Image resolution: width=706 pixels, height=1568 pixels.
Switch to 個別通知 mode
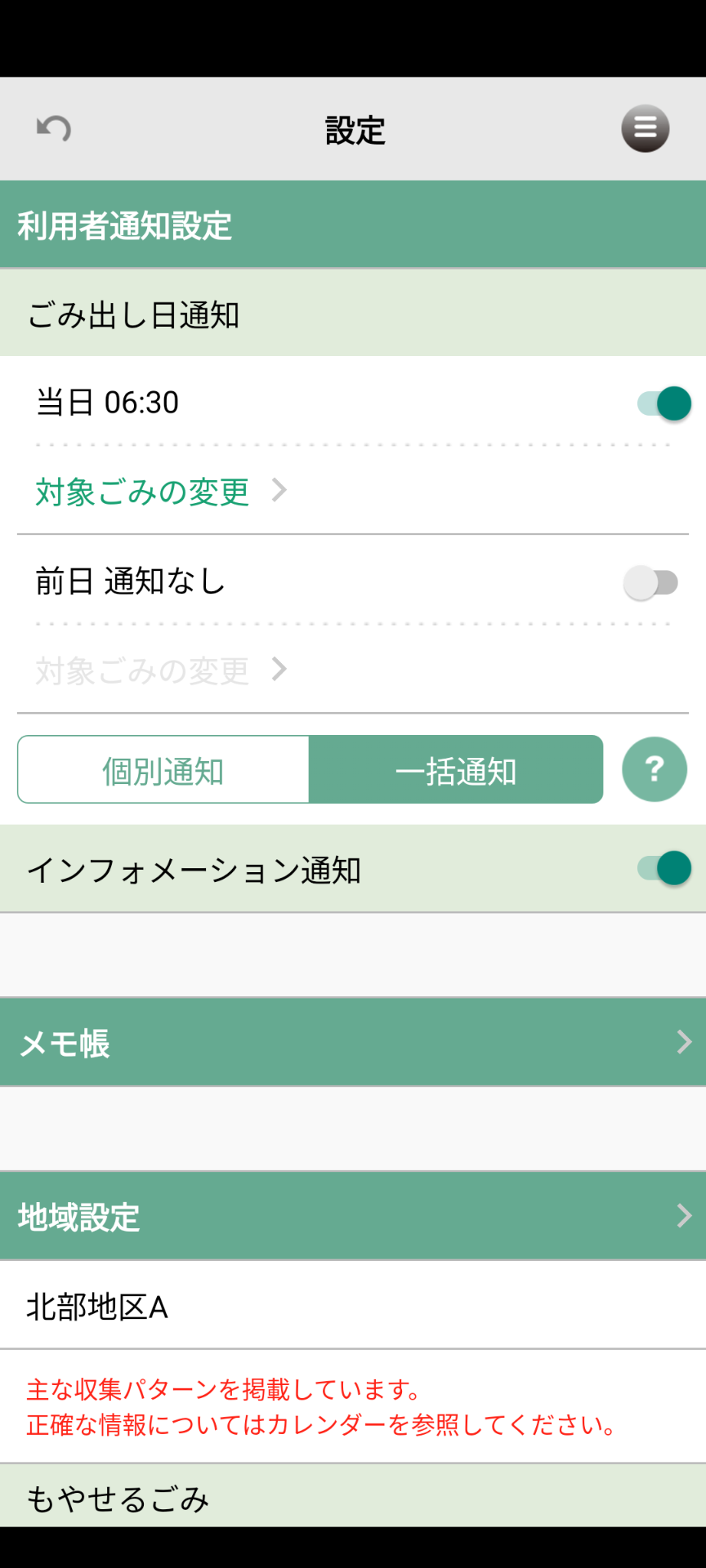[163, 770]
